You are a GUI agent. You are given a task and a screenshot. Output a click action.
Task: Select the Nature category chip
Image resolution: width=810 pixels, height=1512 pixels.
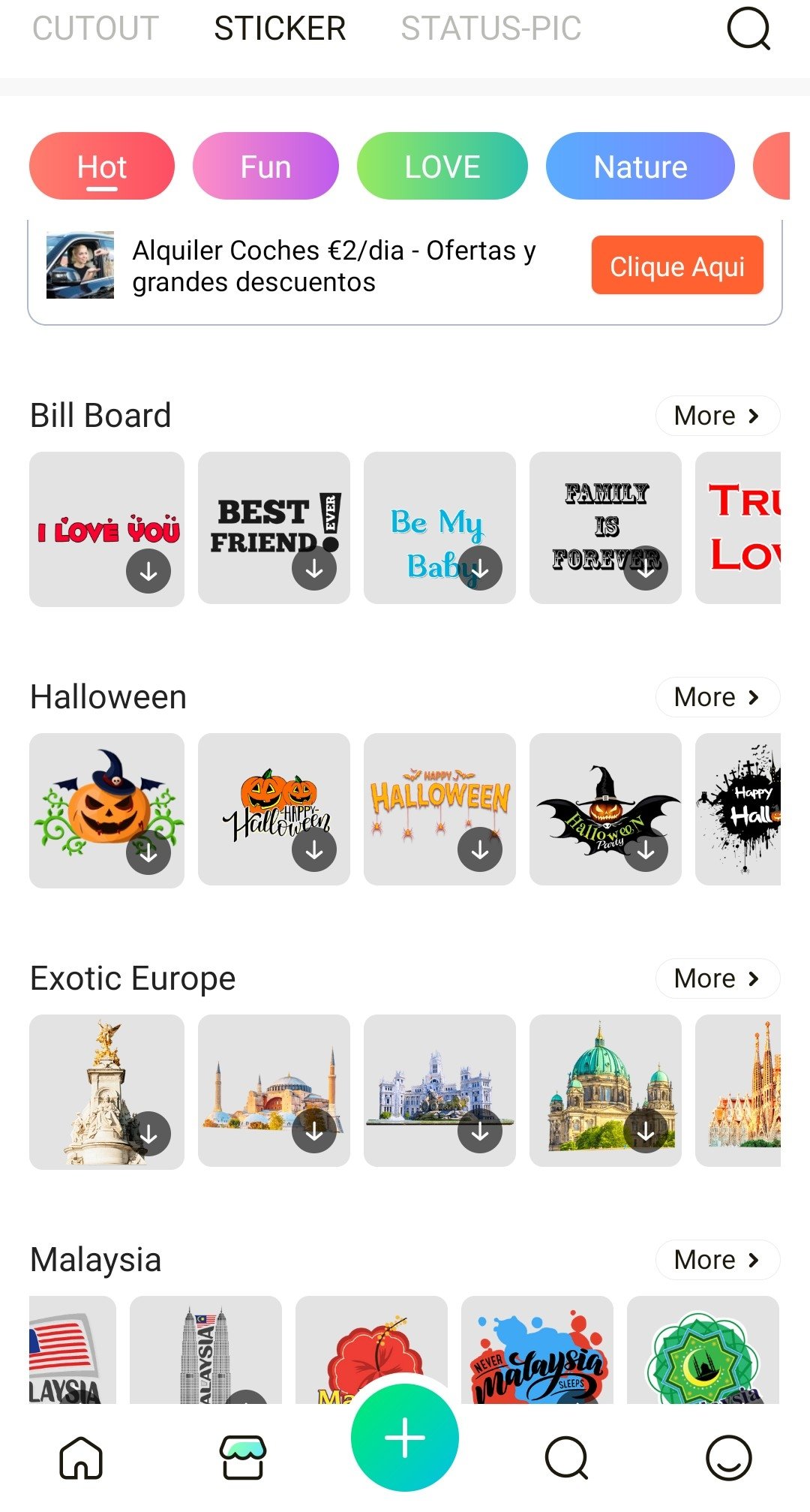pos(640,167)
